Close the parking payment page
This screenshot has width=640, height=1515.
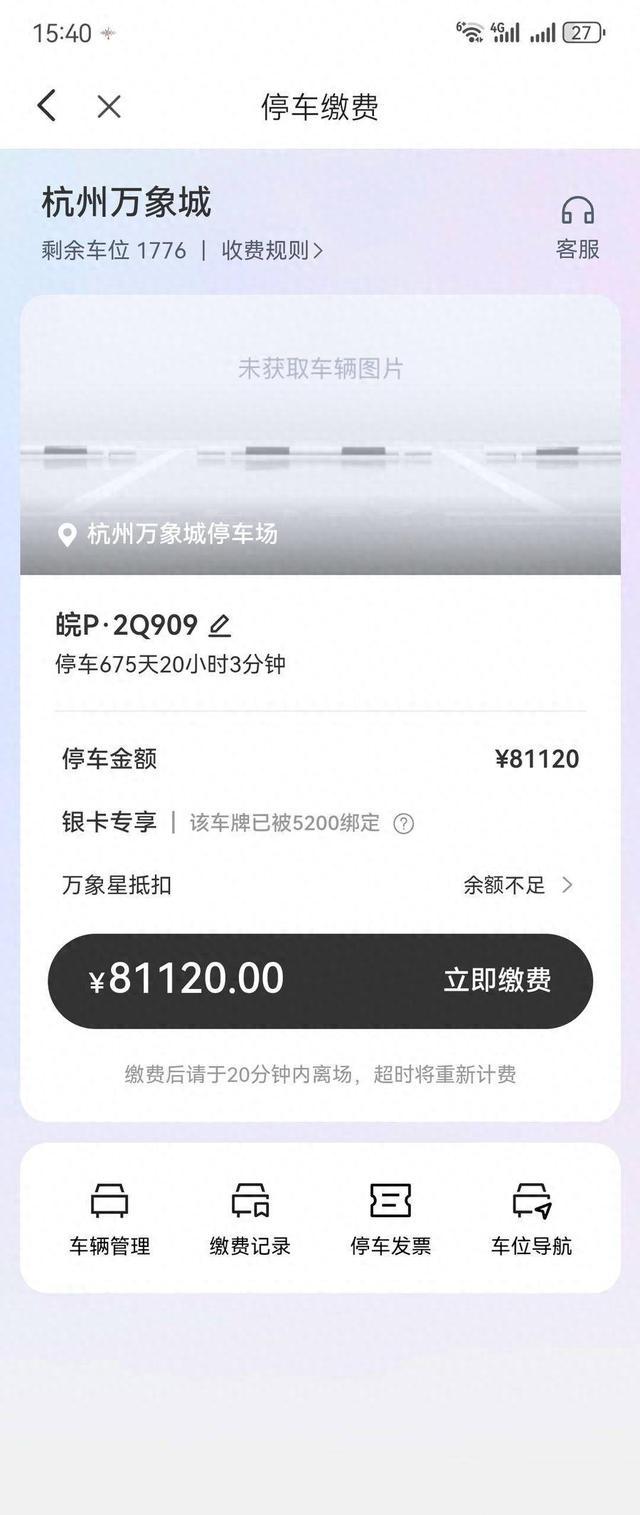(x=109, y=106)
